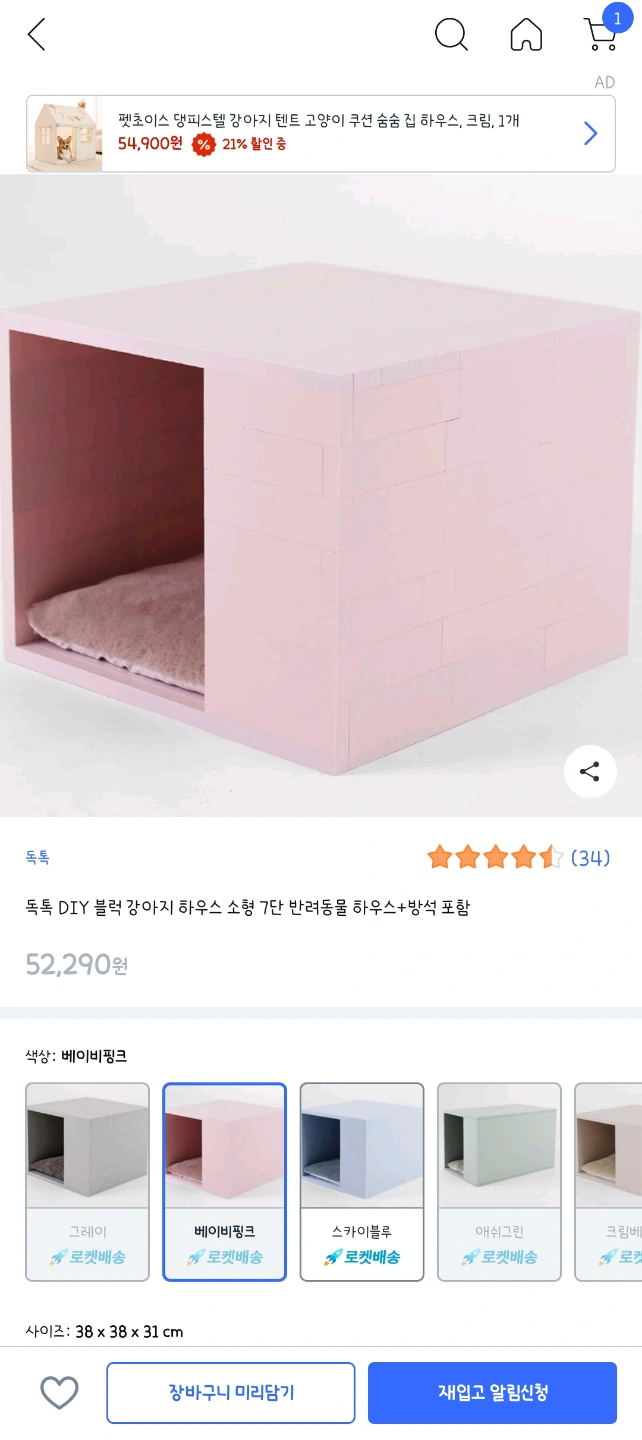The height and width of the screenshot is (1440, 642).
Task: Open the shopping cart
Action: click(x=601, y=33)
